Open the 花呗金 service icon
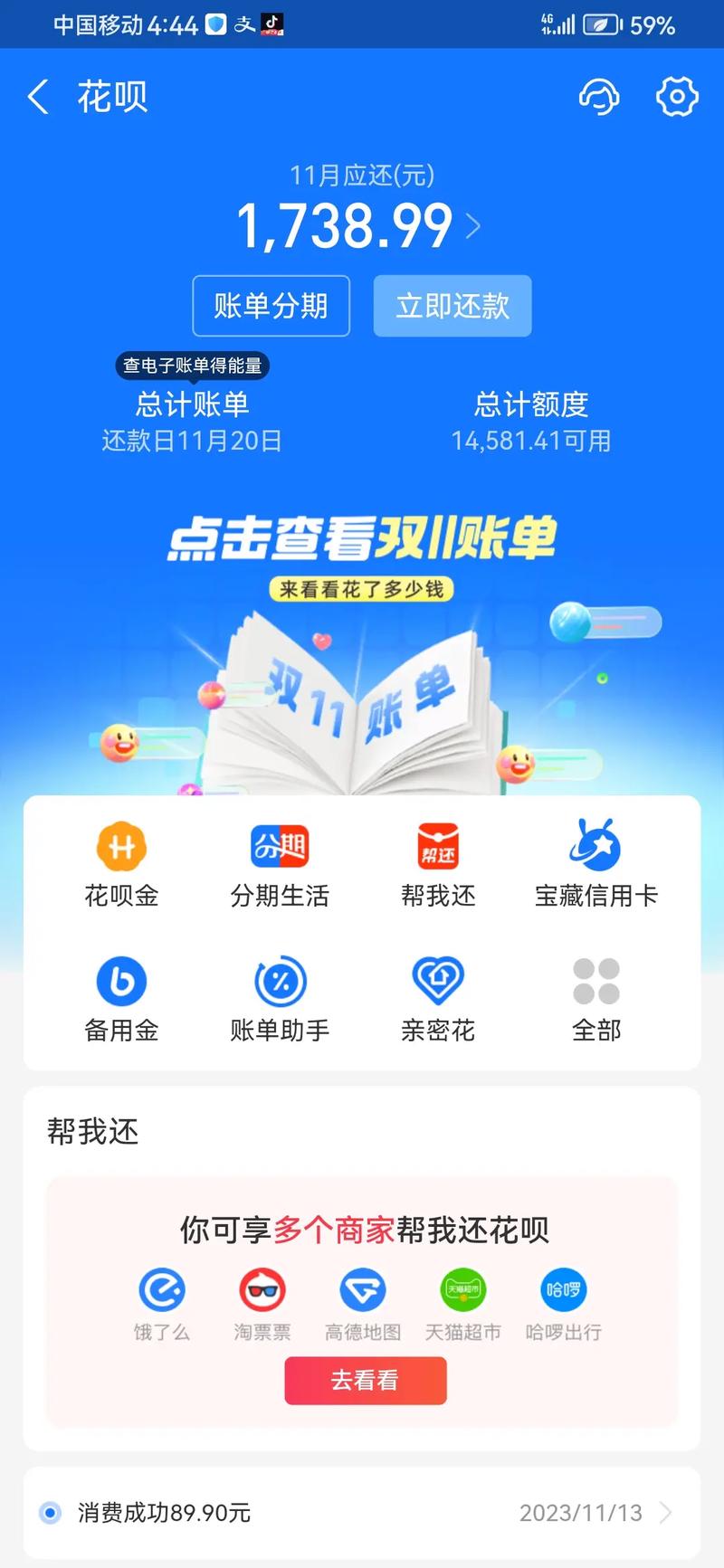Viewport: 724px width, 1568px height. pos(121,847)
